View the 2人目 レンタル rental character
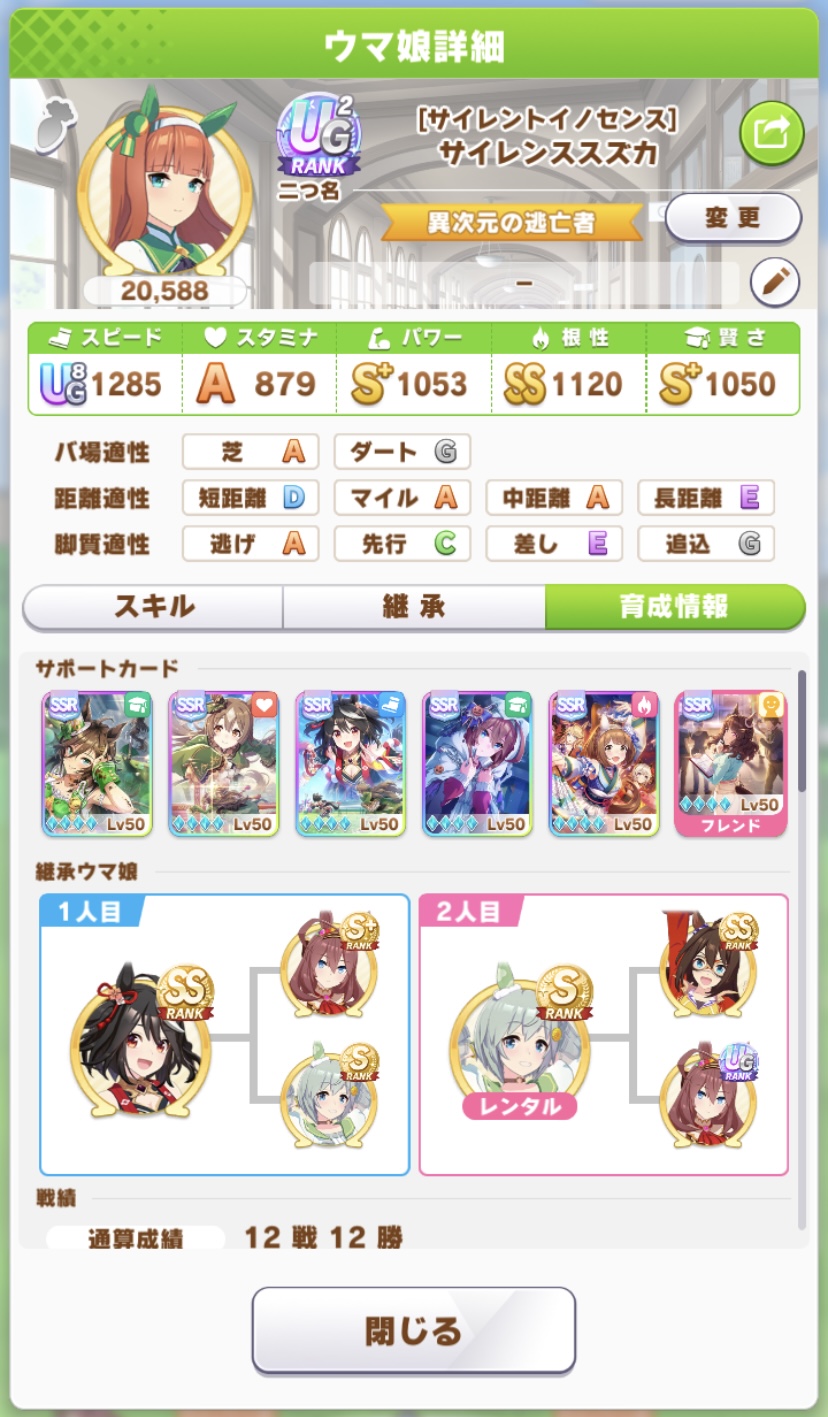 pyautogui.click(x=517, y=1040)
